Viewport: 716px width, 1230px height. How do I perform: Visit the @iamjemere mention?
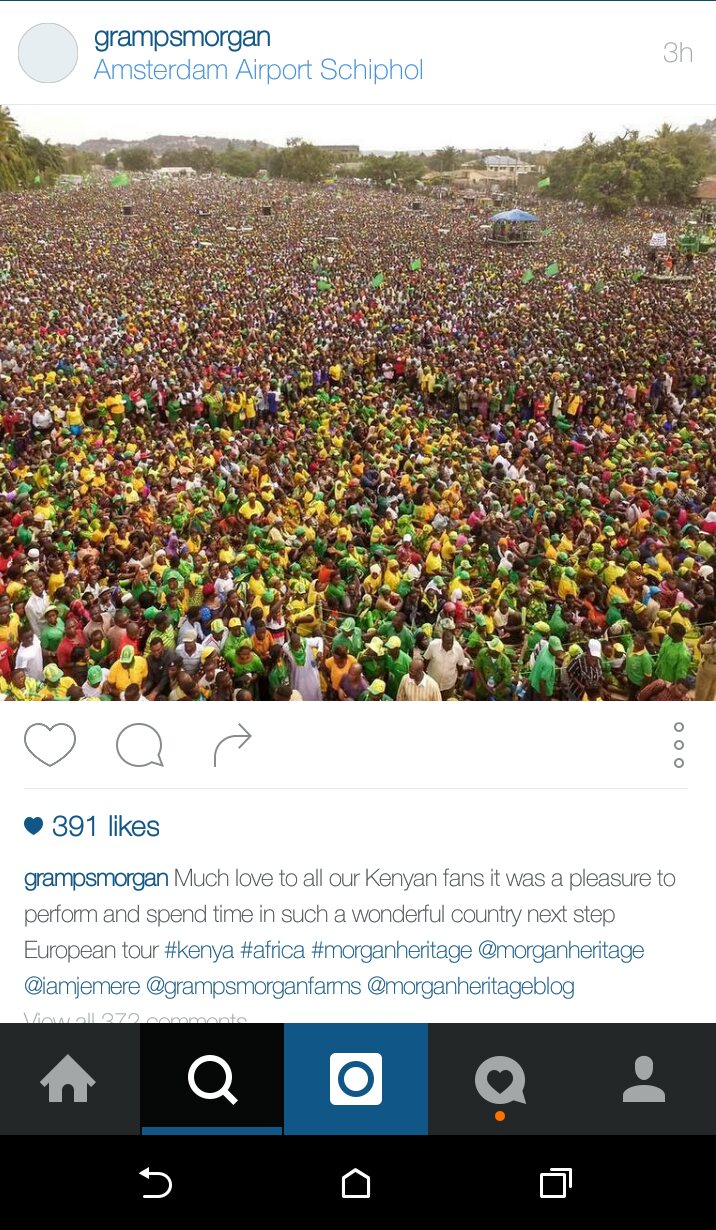point(82,986)
